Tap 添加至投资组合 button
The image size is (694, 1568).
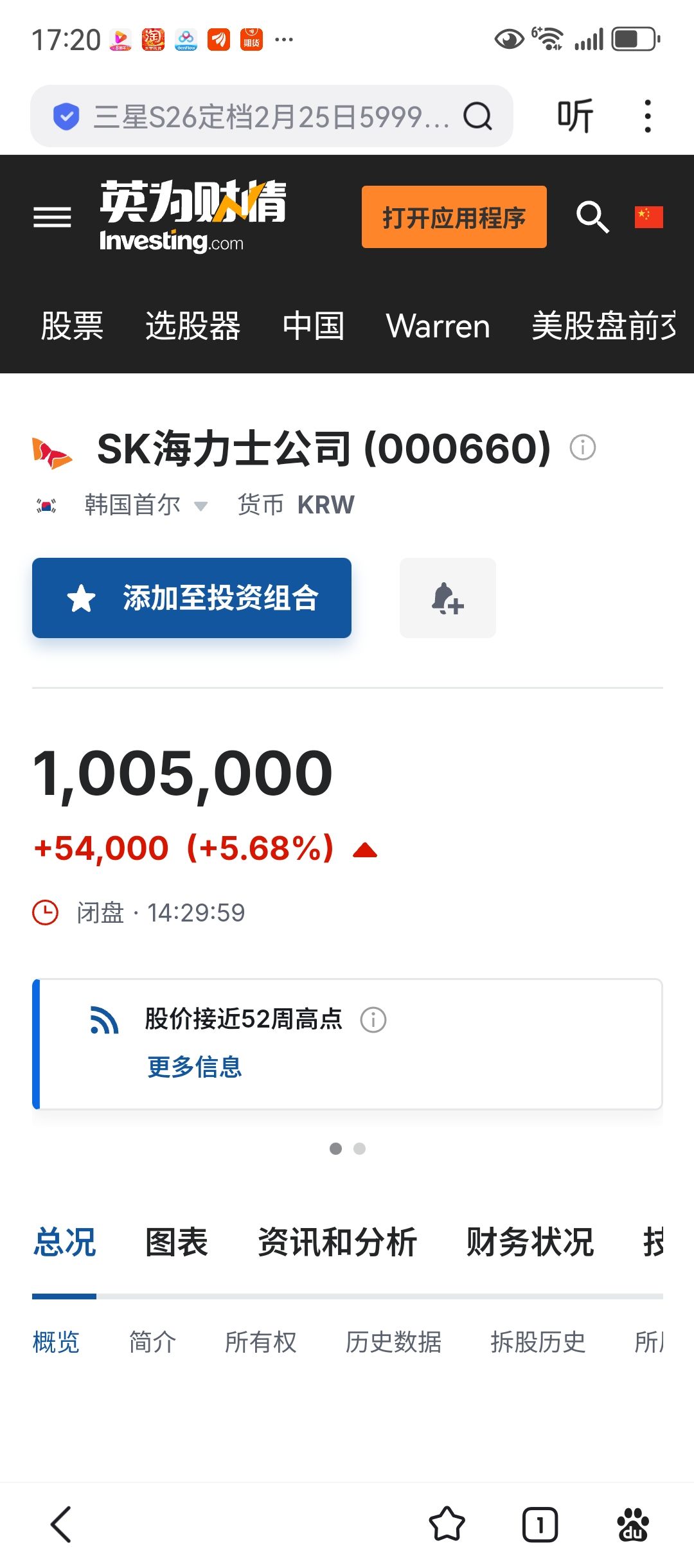(191, 598)
